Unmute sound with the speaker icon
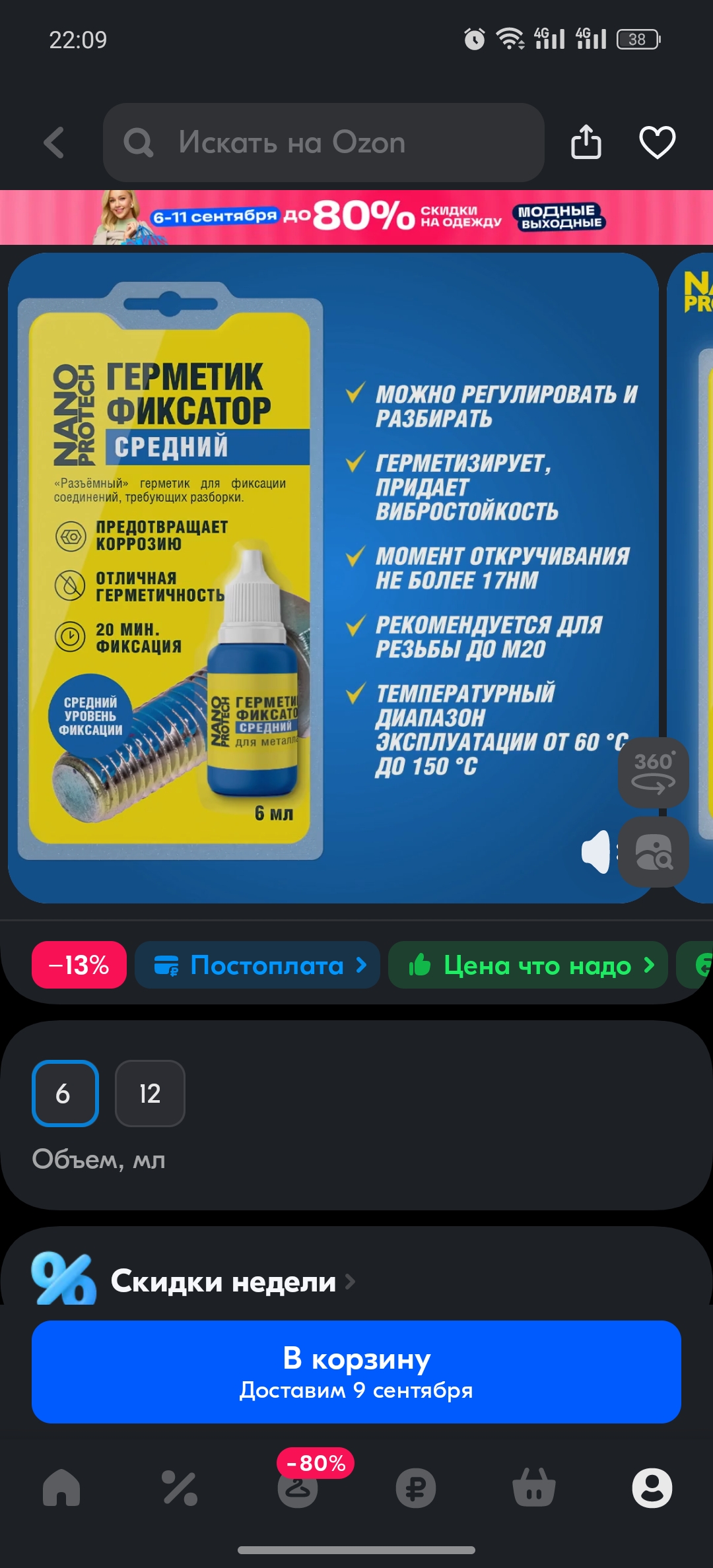 click(597, 852)
